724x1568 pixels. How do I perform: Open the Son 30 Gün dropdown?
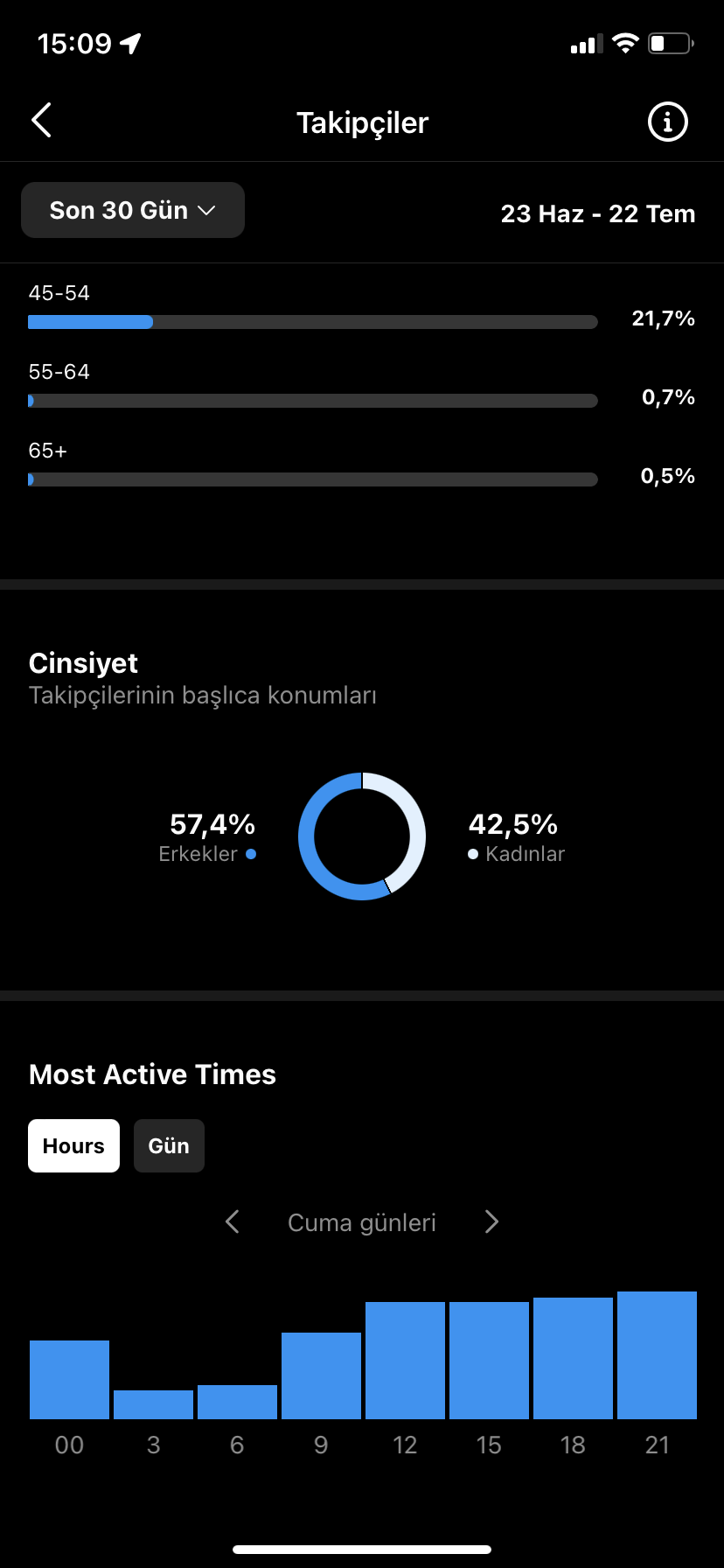133,210
